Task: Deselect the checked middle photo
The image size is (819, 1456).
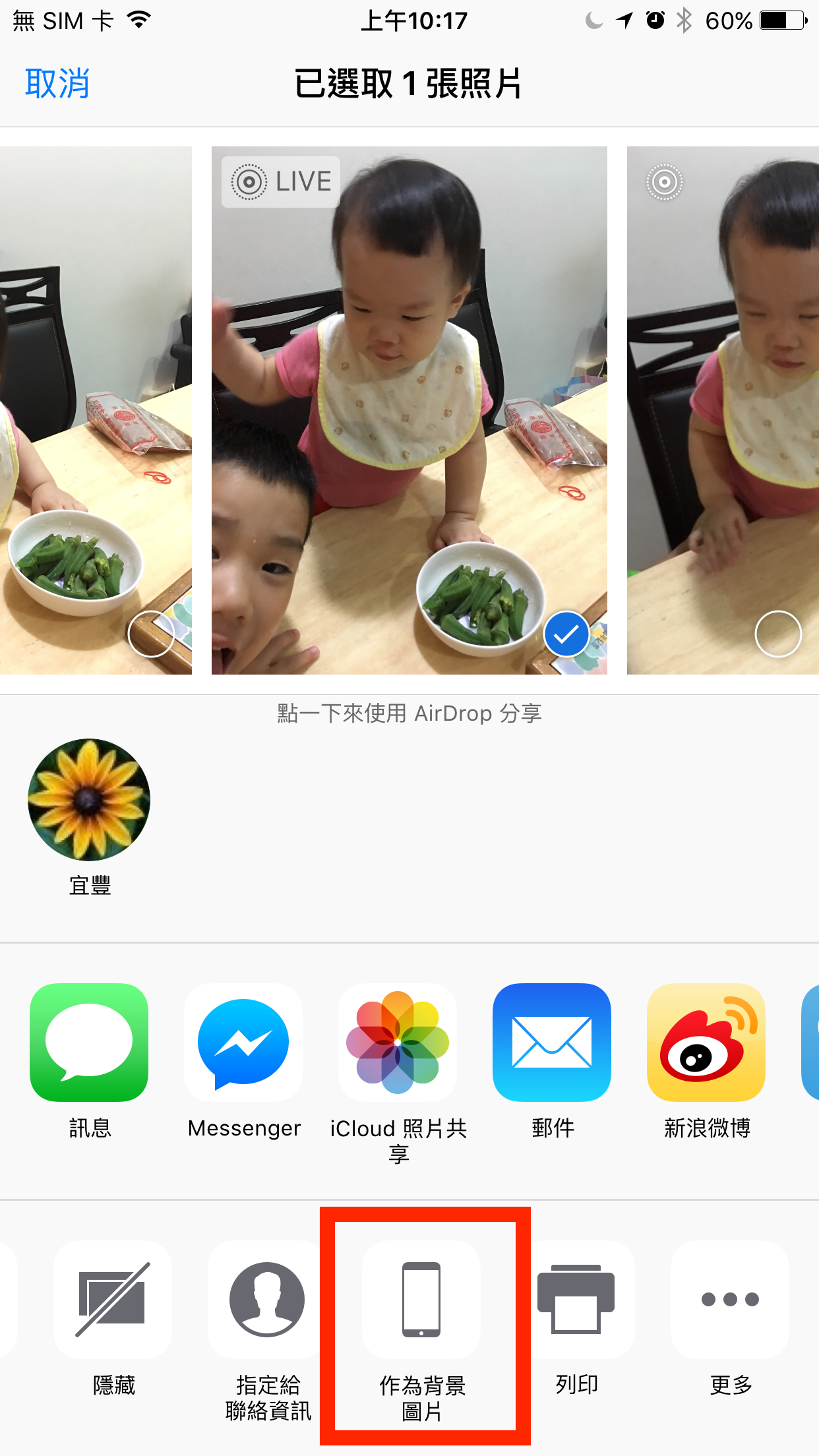Action: point(566,634)
